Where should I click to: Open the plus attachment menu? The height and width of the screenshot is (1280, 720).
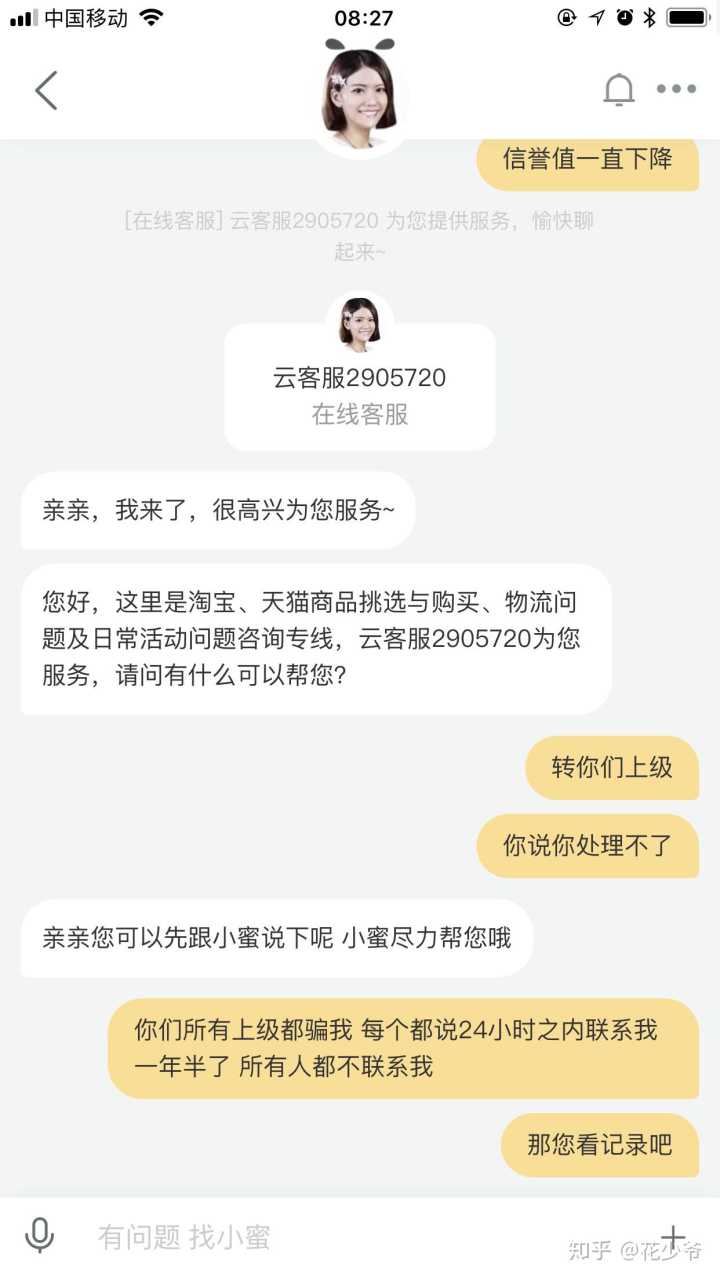click(x=674, y=1237)
